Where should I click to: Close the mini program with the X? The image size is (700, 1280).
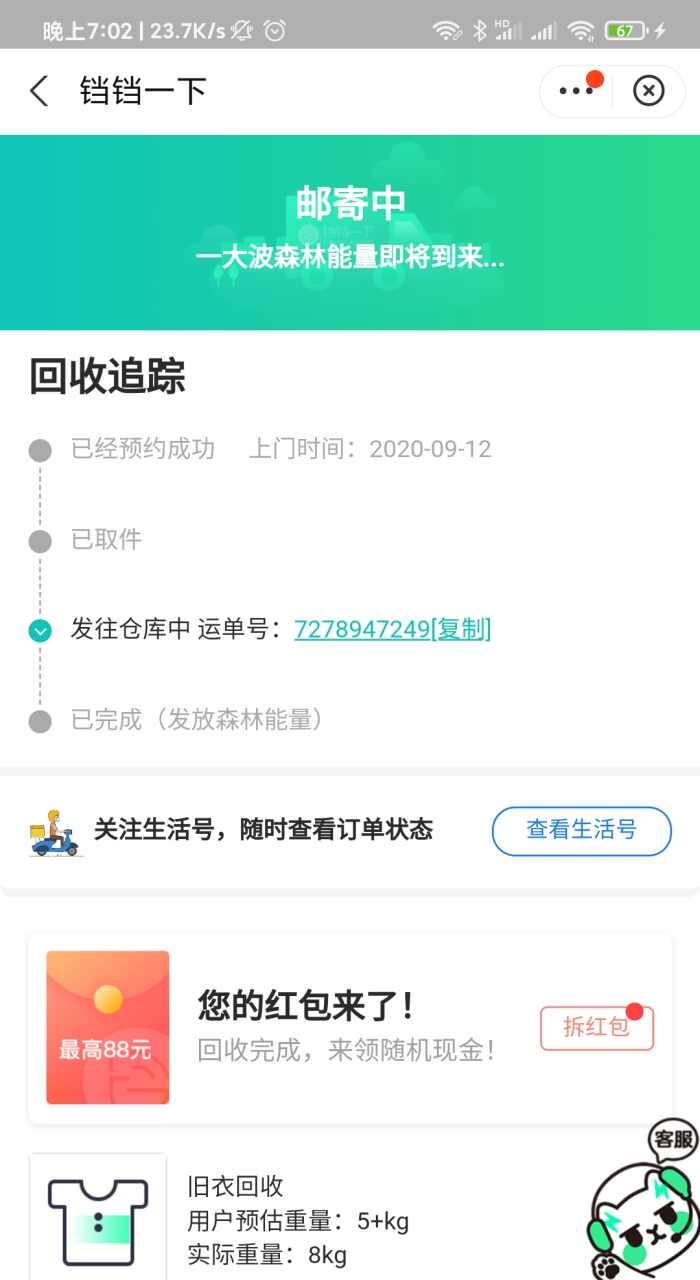[x=649, y=91]
